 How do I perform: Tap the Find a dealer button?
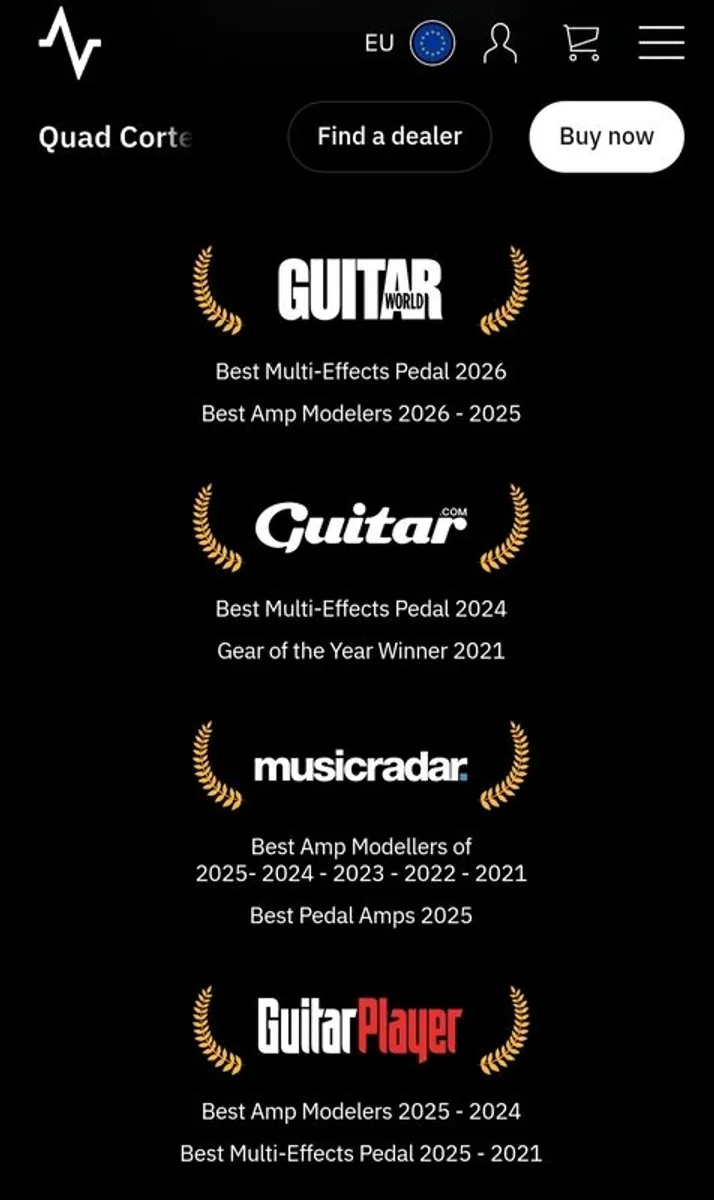389,137
